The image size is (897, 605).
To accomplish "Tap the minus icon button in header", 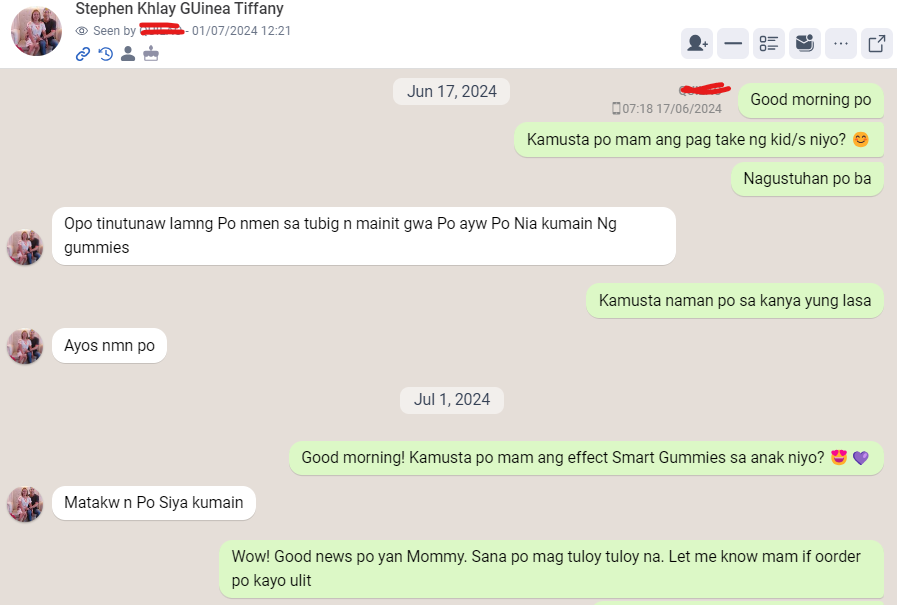I will (x=733, y=43).
